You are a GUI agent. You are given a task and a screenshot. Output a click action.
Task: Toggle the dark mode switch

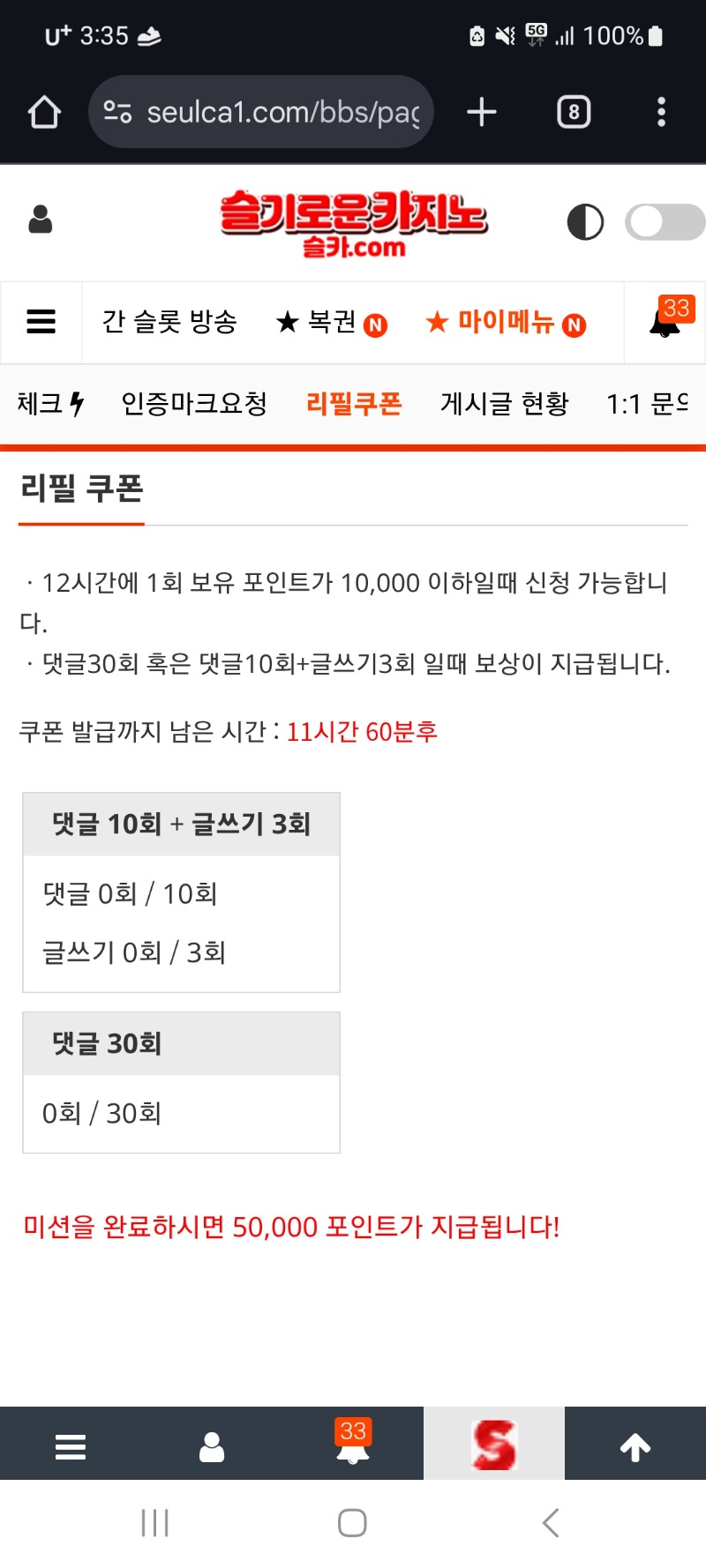coord(664,222)
